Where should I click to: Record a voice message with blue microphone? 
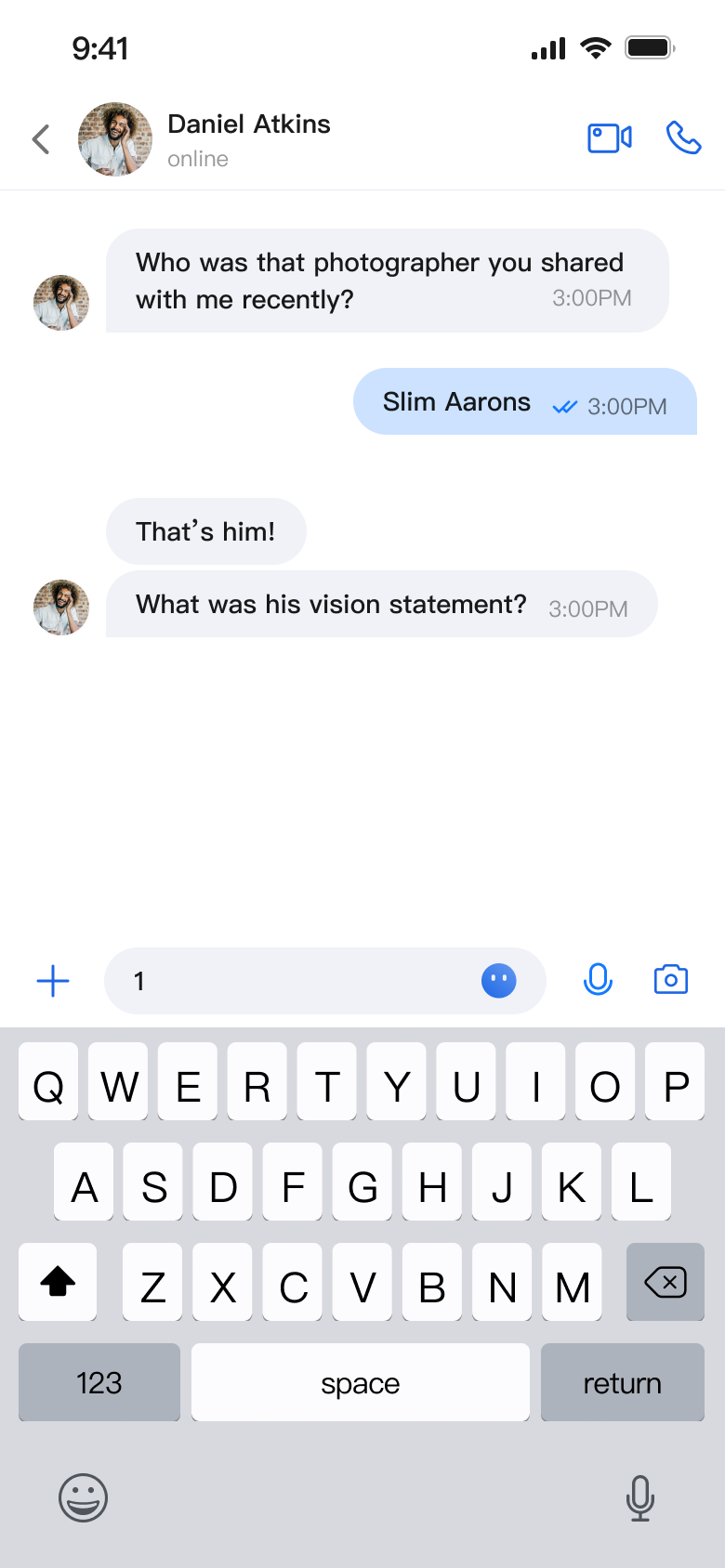coord(598,980)
